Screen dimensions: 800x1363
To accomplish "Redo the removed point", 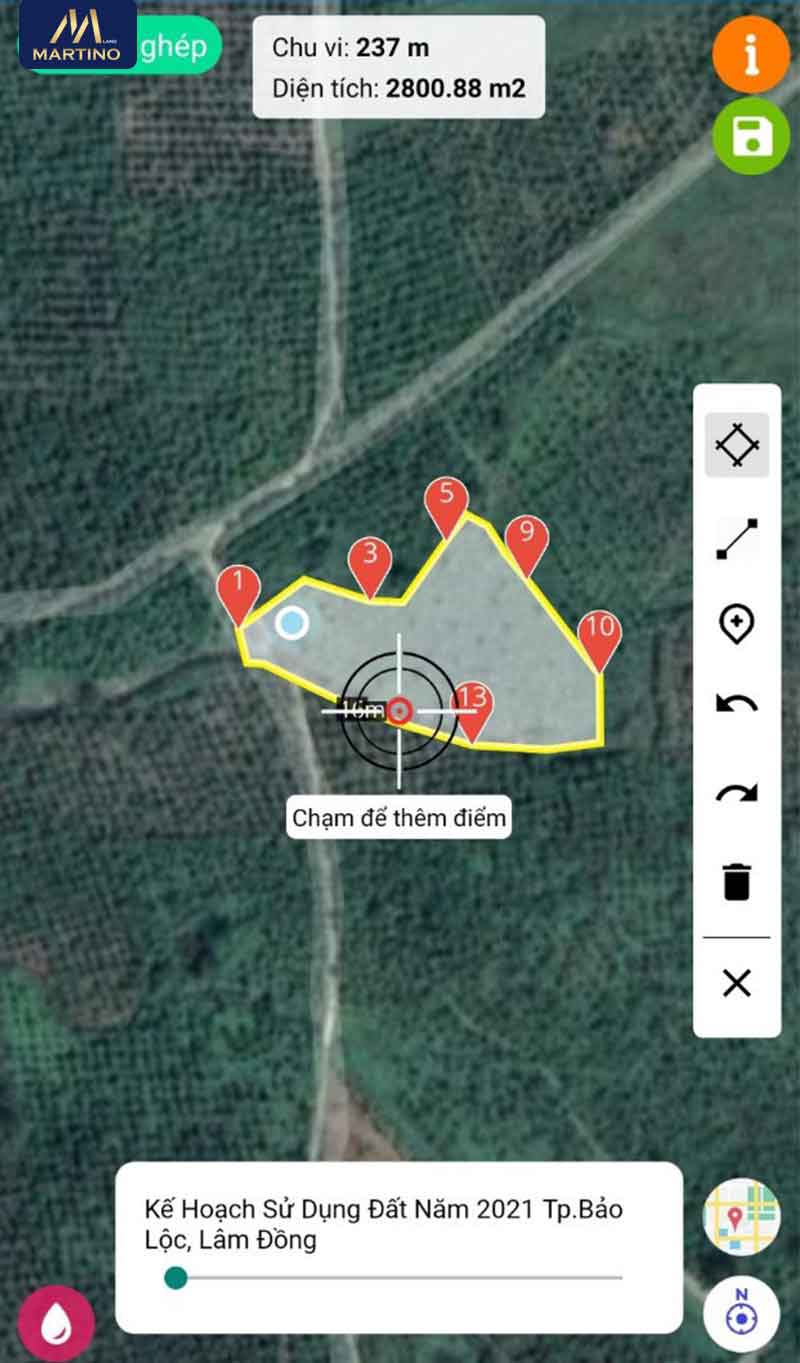I will coord(737,793).
